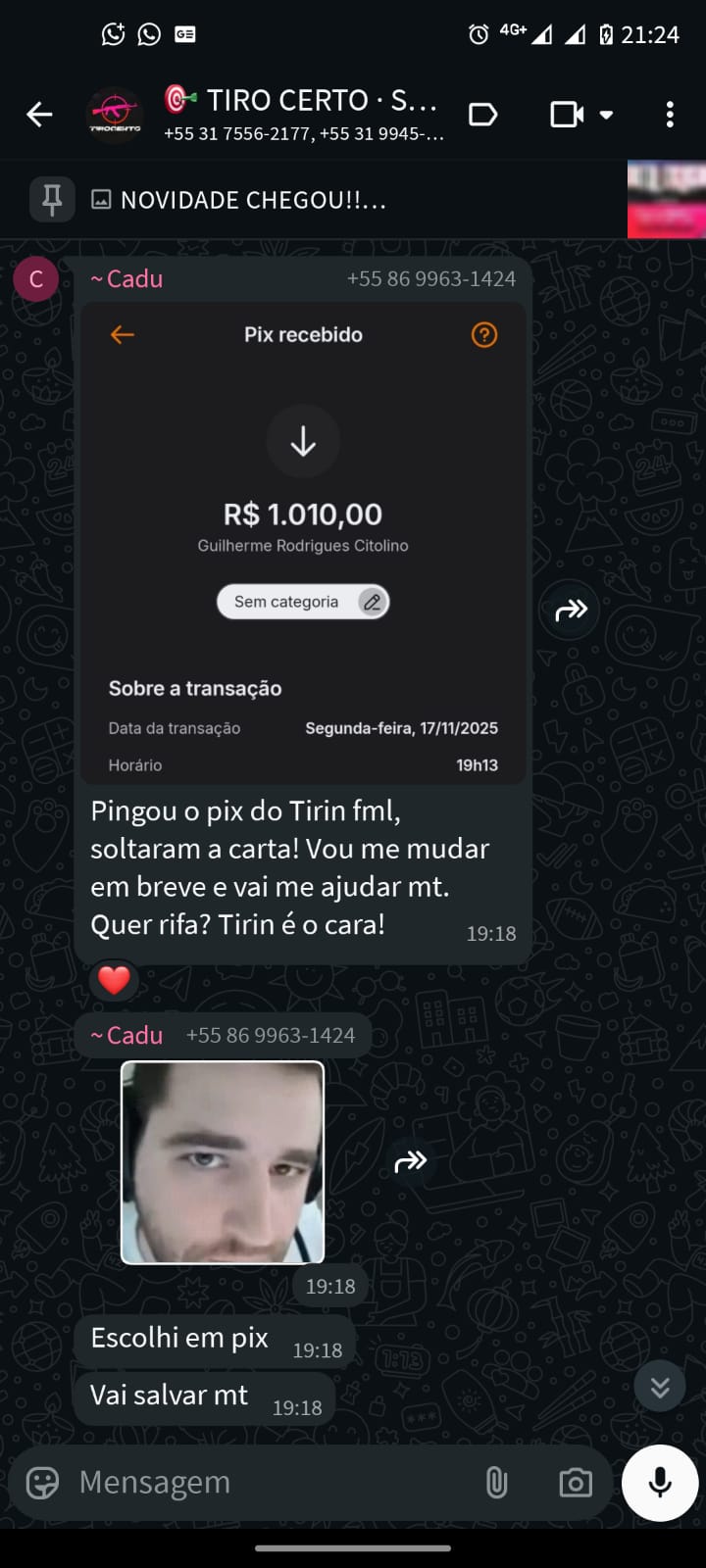
Task: Record a voice message
Action: [660, 1483]
